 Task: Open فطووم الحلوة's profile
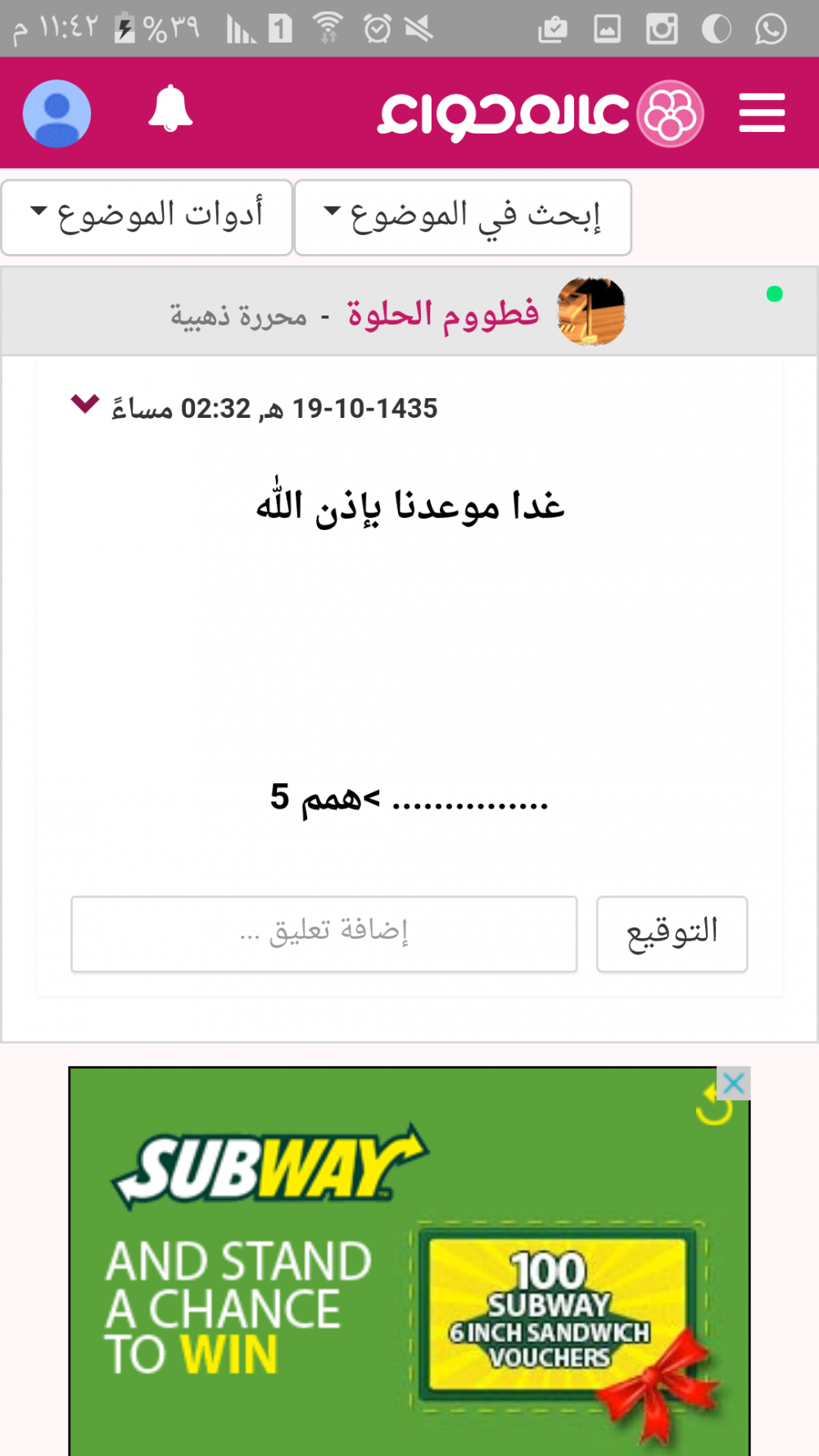click(x=443, y=313)
